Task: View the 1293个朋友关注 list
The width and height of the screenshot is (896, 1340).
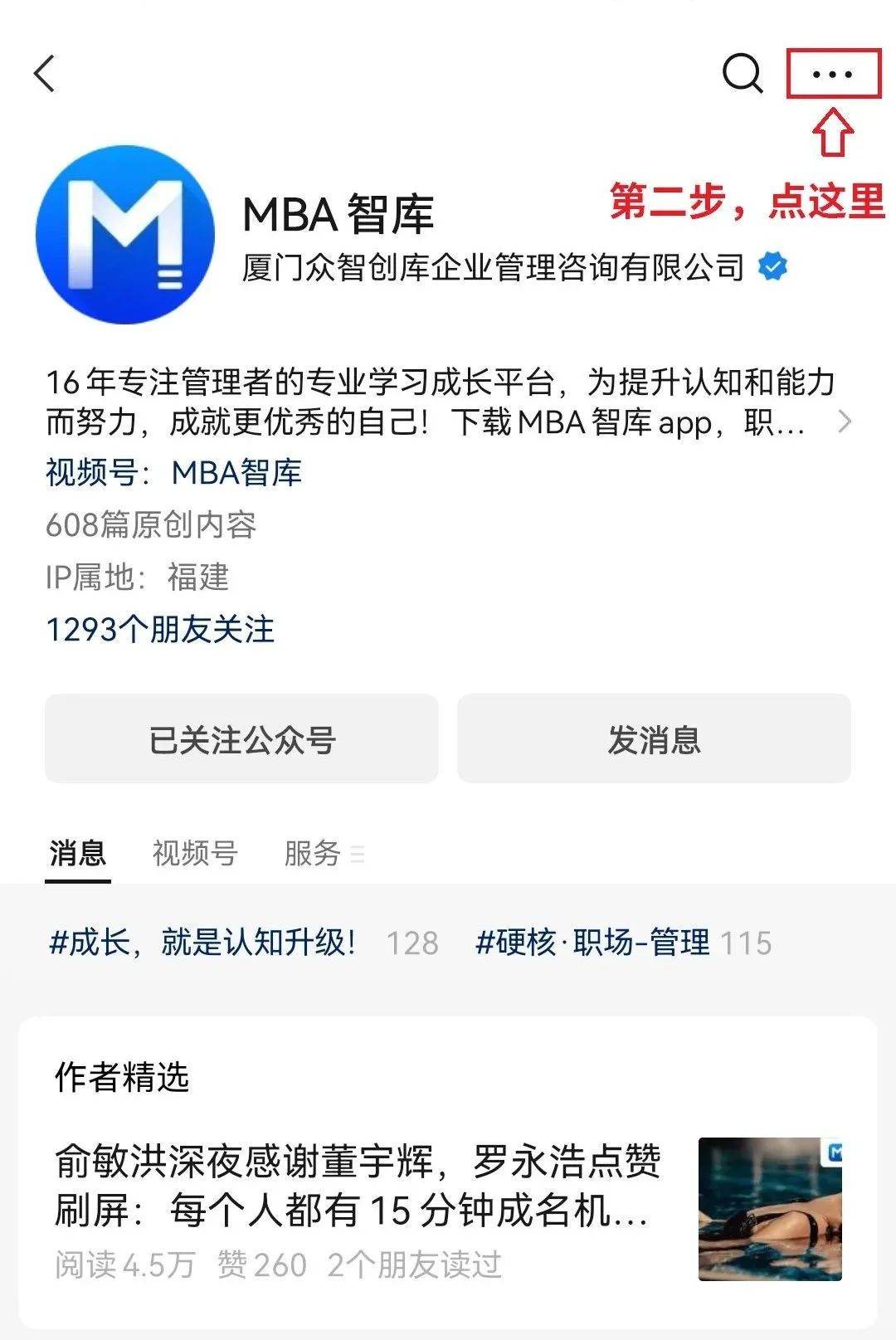Action: pyautogui.click(x=160, y=630)
